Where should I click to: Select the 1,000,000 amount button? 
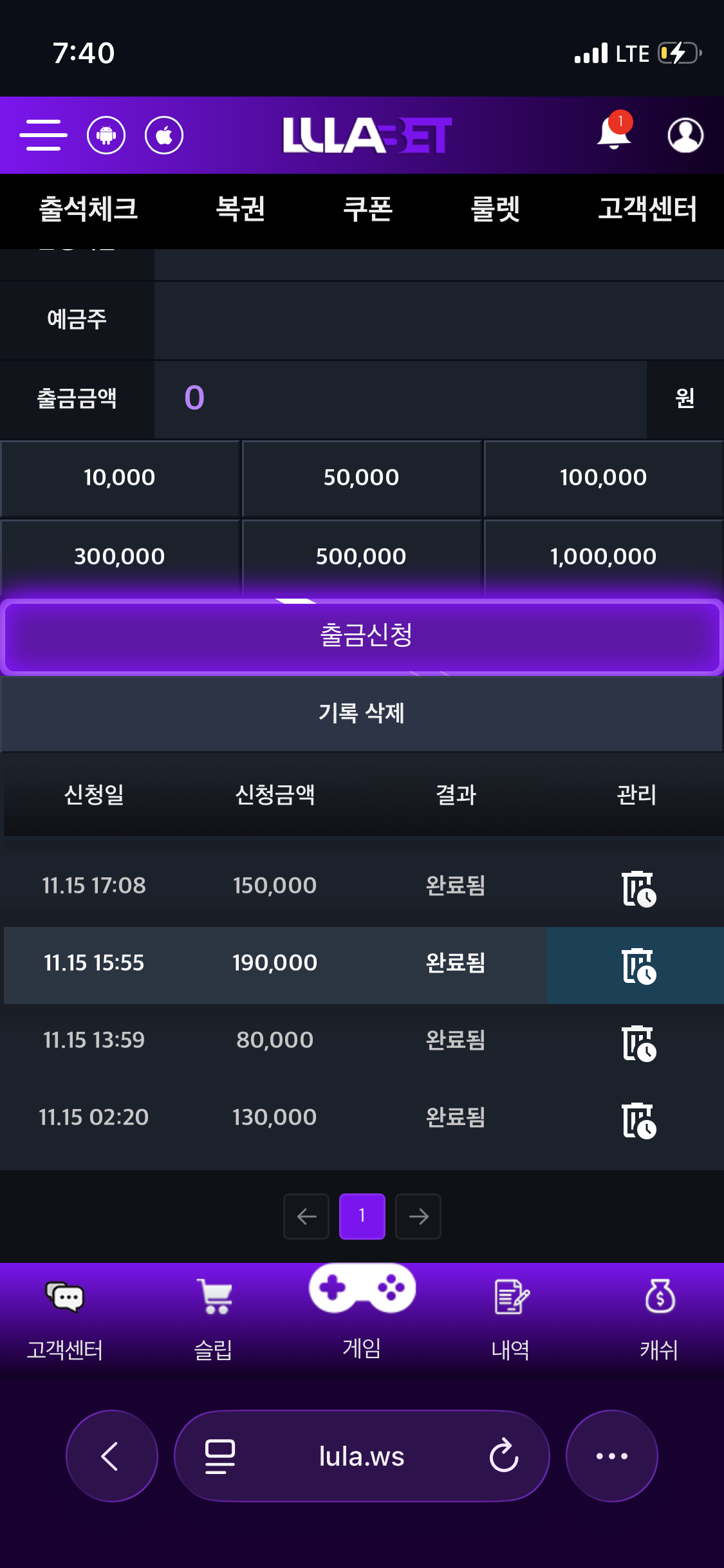(603, 557)
